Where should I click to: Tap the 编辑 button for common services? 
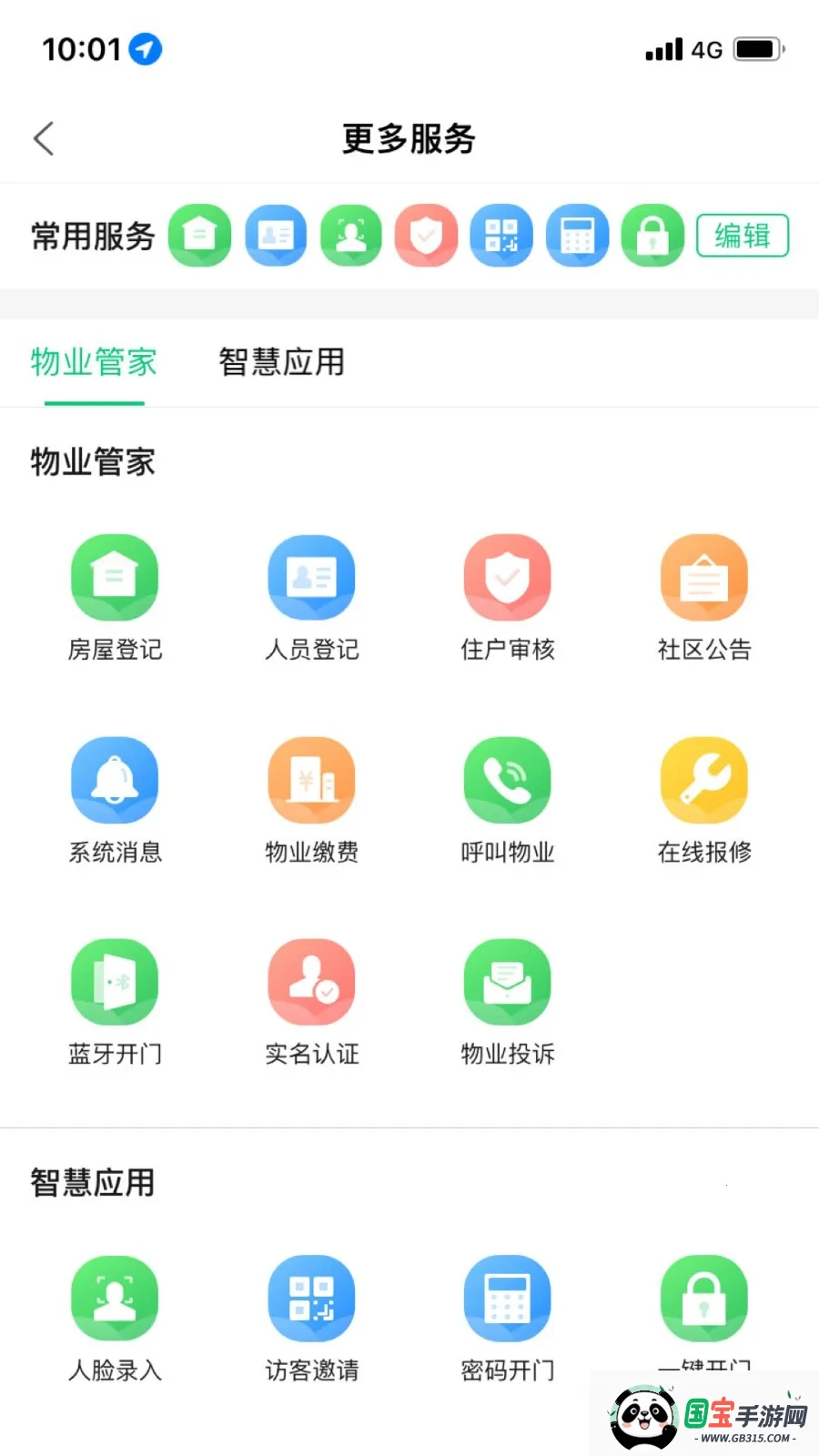[742, 236]
